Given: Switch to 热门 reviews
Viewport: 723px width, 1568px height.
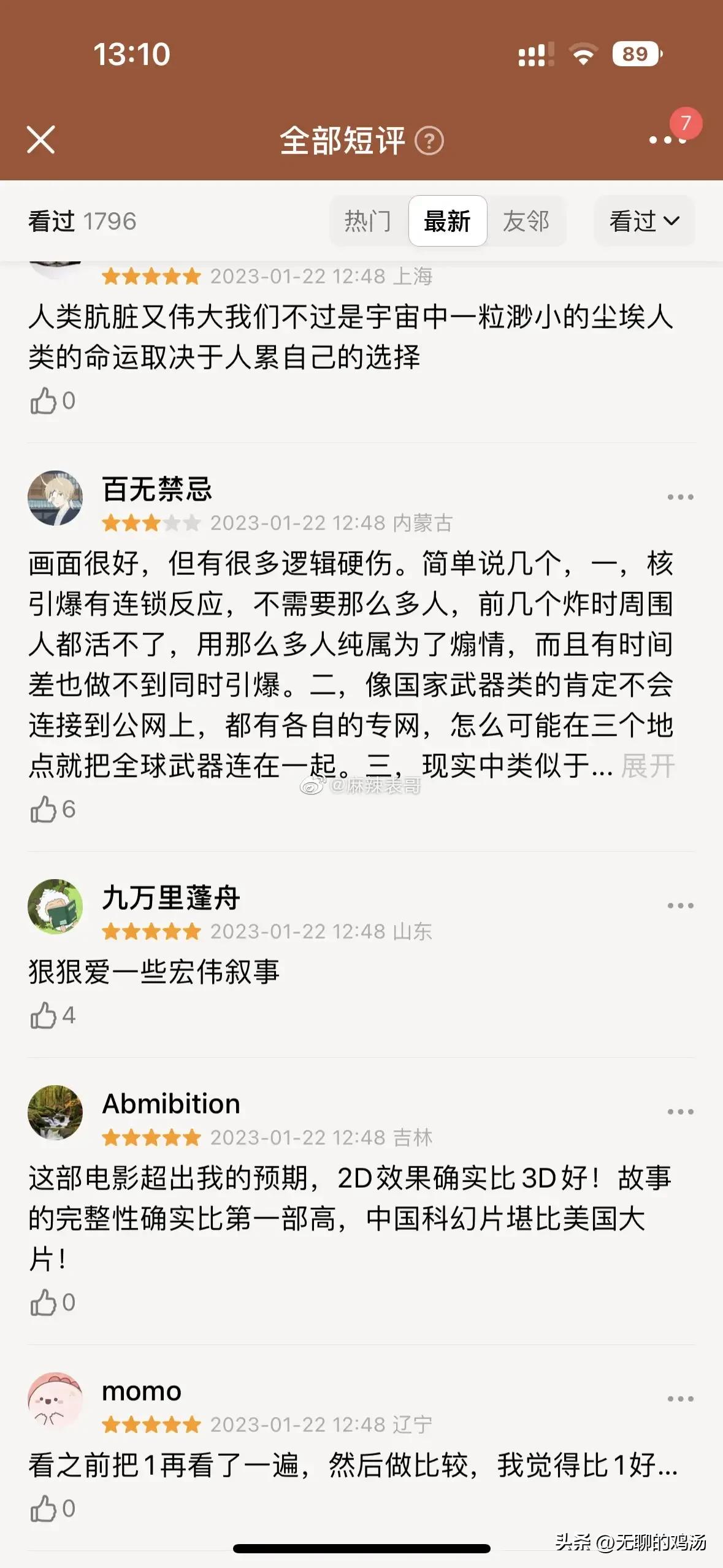Looking at the screenshot, I should (368, 221).
